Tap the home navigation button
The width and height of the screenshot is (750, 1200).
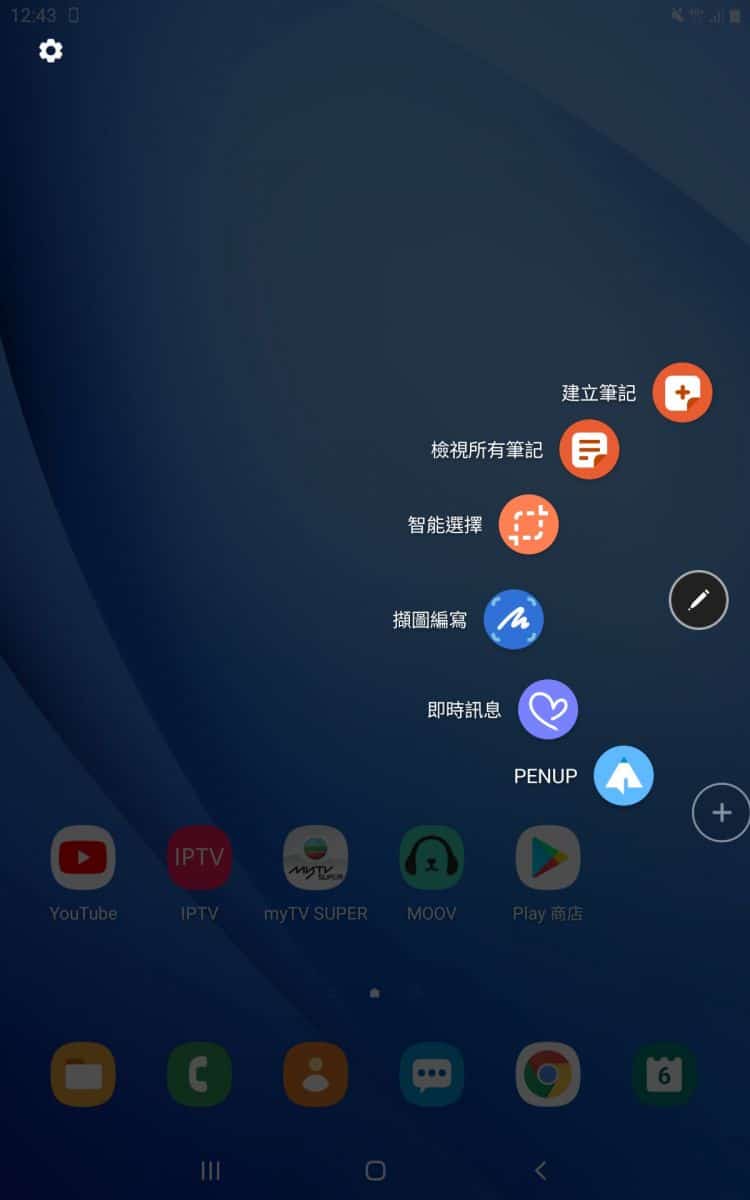pyautogui.click(x=375, y=1170)
